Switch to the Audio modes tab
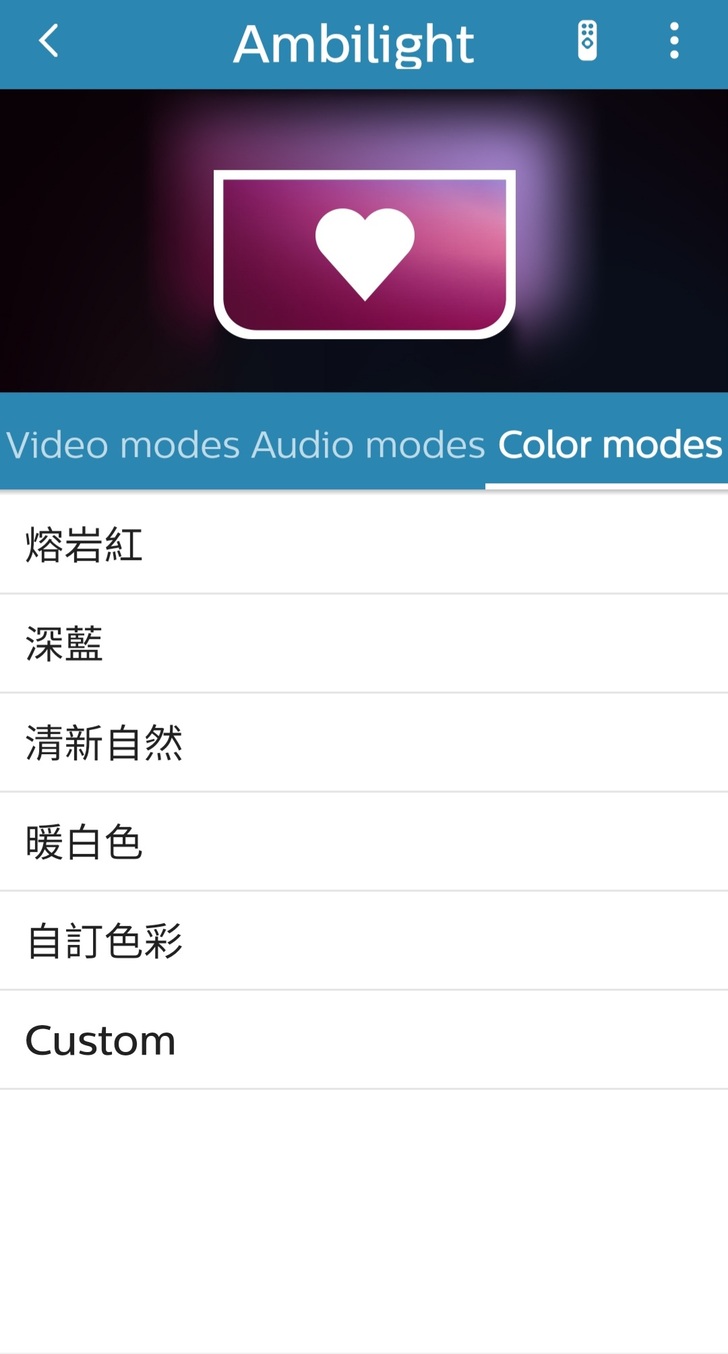This screenshot has width=728, height=1354. (368, 444)
